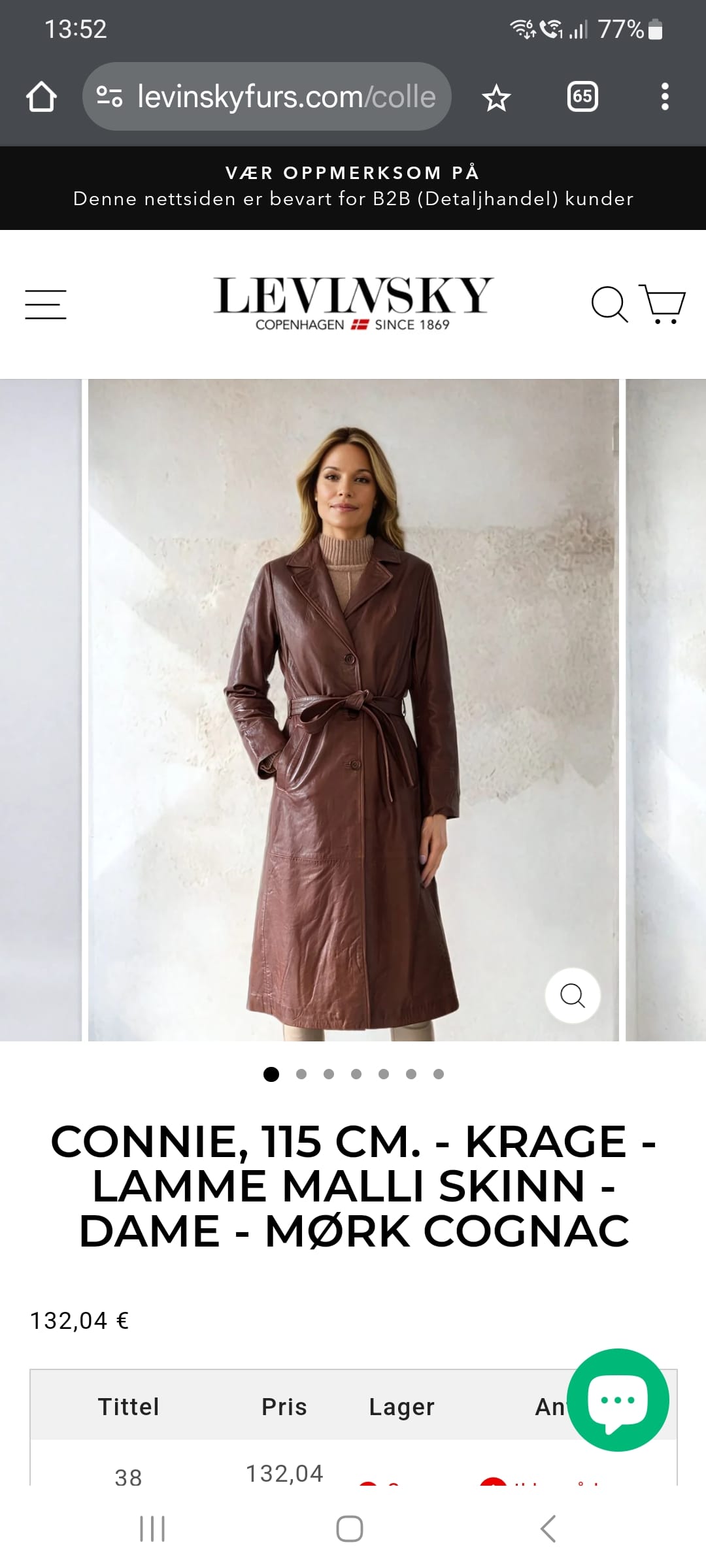
Task: Bookmark this page with the star
Action: [x=496, y=98]
